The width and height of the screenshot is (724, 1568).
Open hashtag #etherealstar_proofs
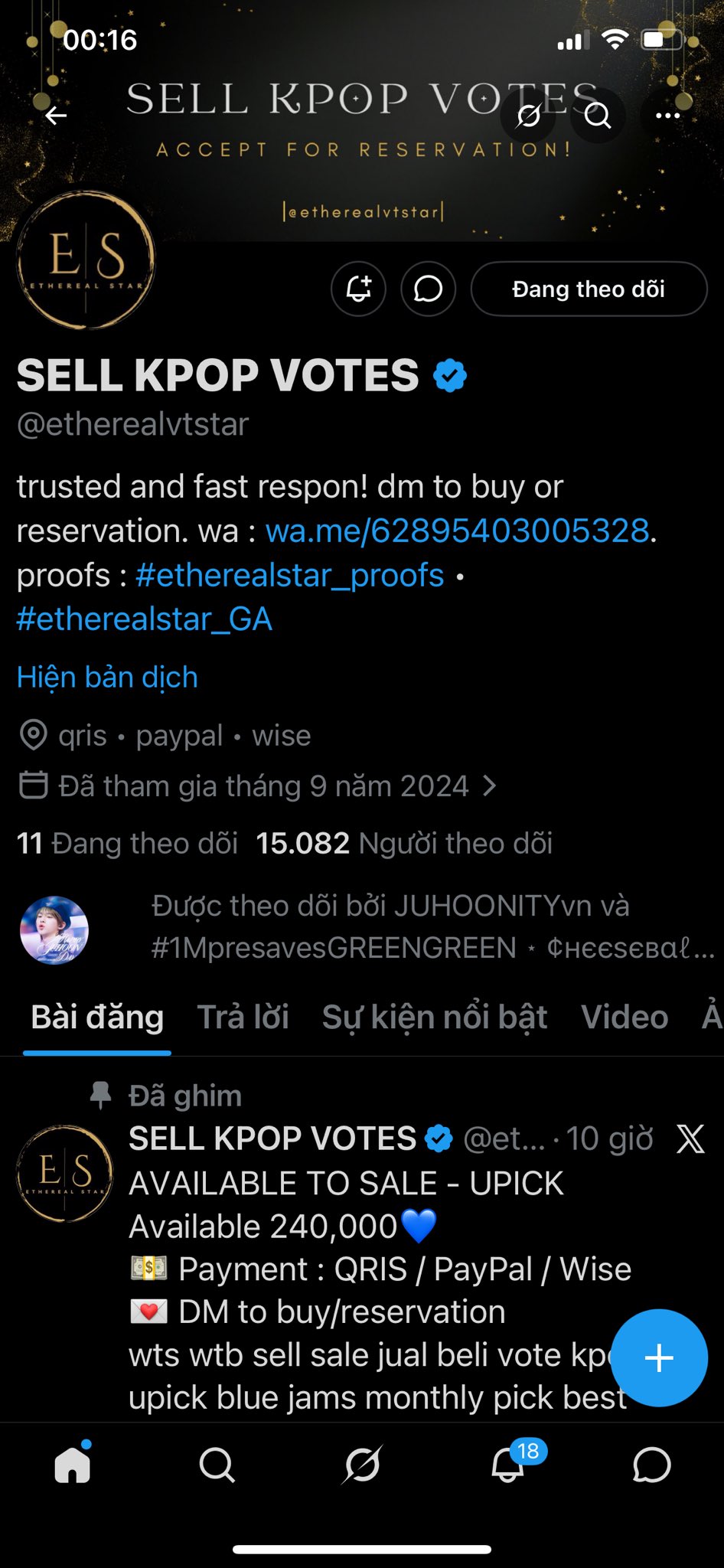(289, 575)
